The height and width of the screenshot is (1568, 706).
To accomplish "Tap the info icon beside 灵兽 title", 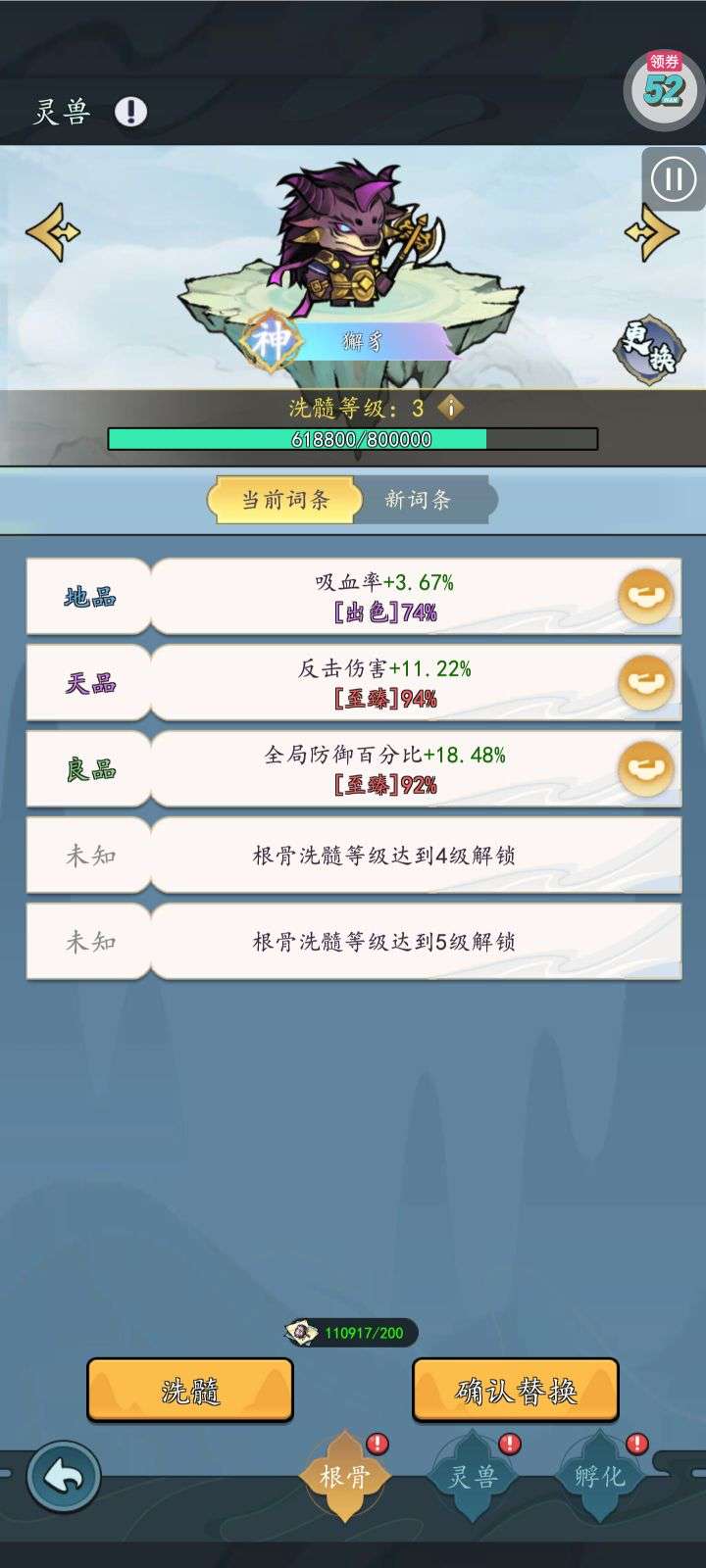I will click(130, 112).
